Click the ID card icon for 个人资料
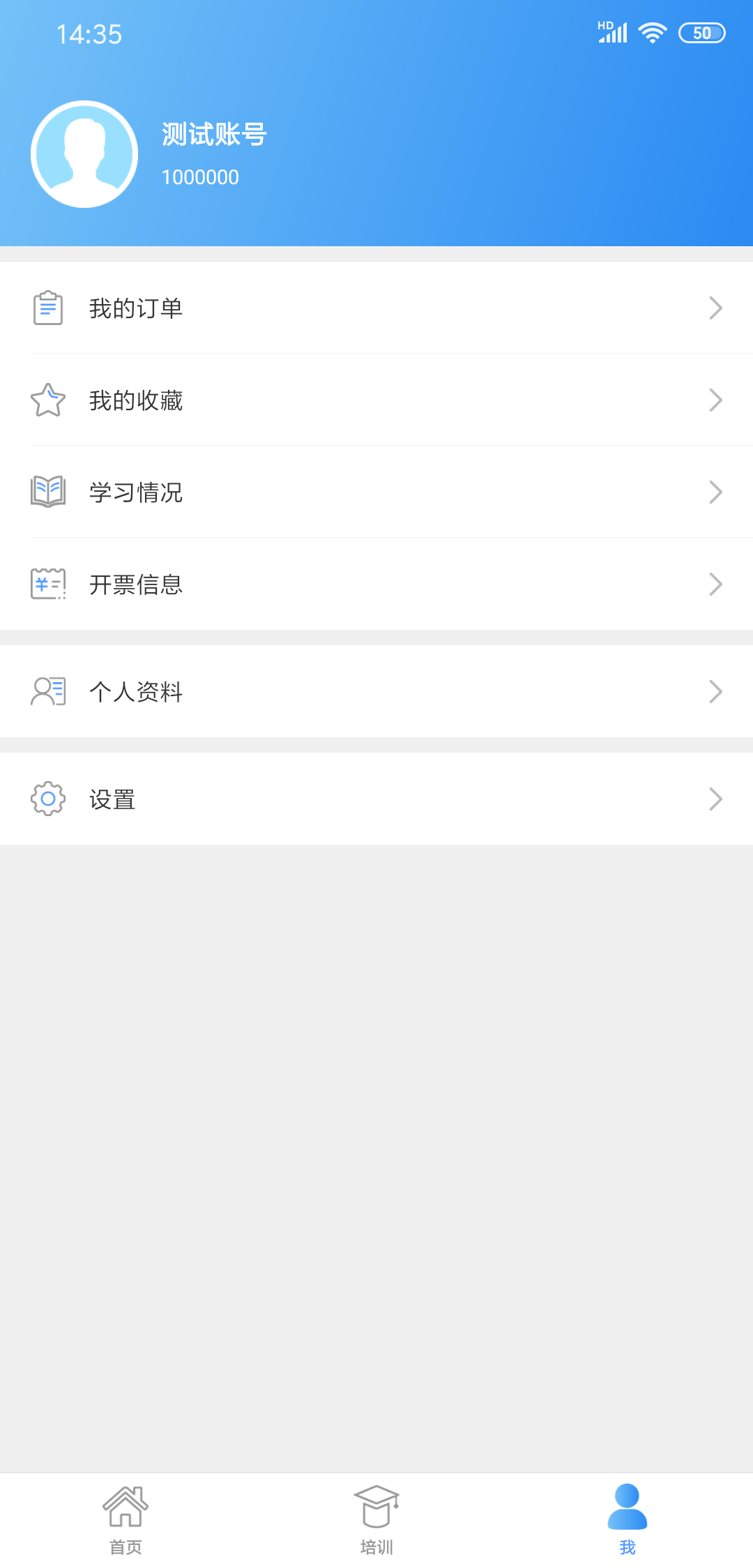 pyautogui.click(x=47, y=691)
